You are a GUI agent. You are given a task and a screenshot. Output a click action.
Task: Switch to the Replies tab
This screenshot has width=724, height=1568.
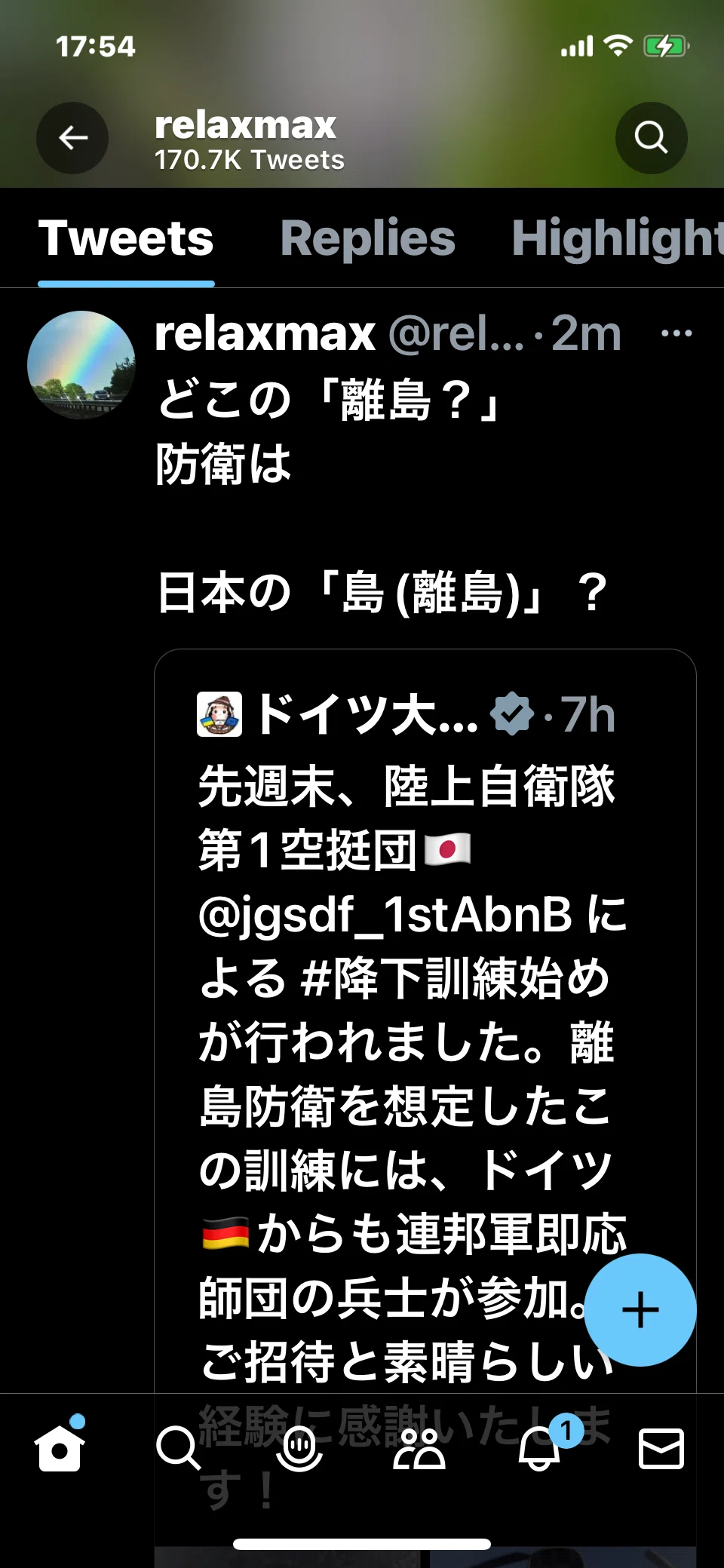pyautogui.click(x=367, y=238)
